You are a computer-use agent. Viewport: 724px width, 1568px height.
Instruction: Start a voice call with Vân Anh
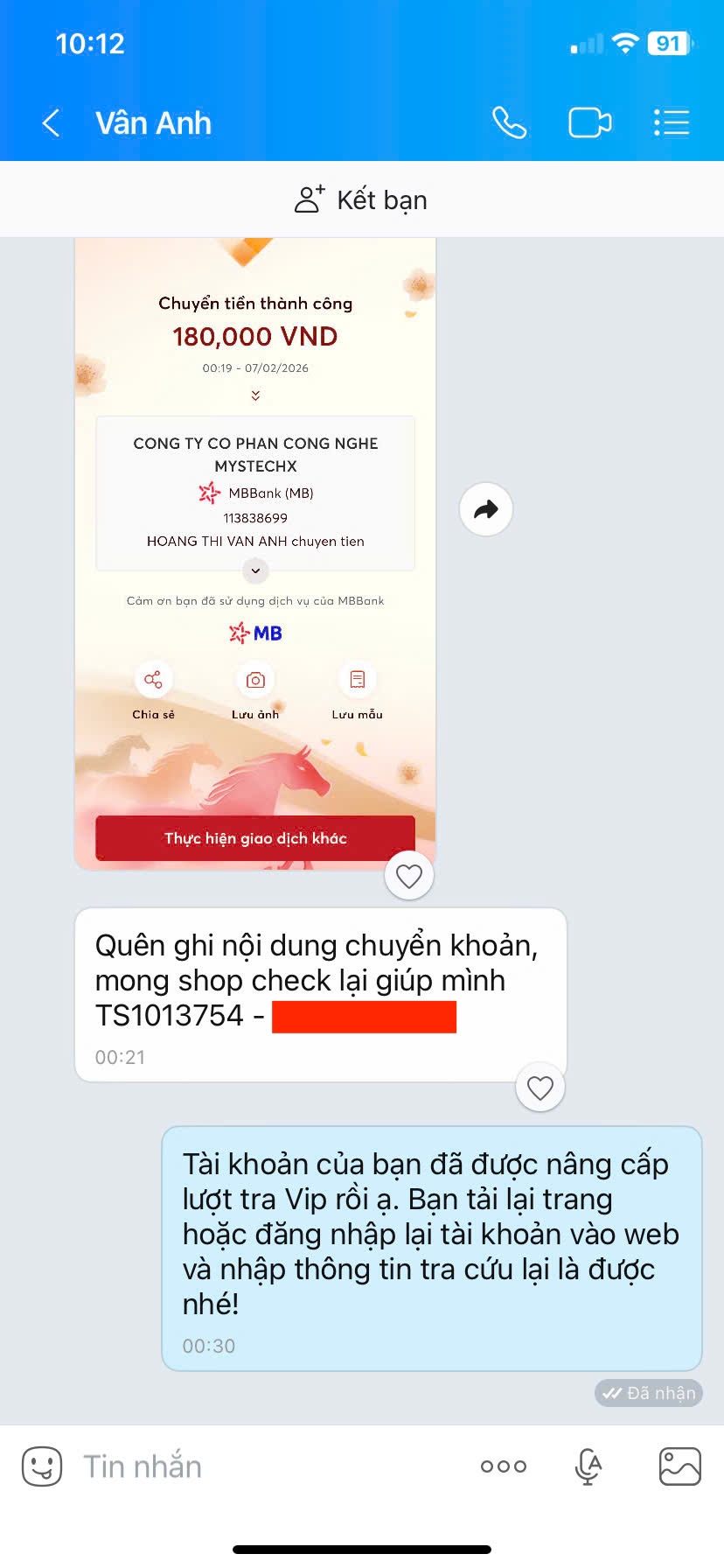[x=509, y=122]
